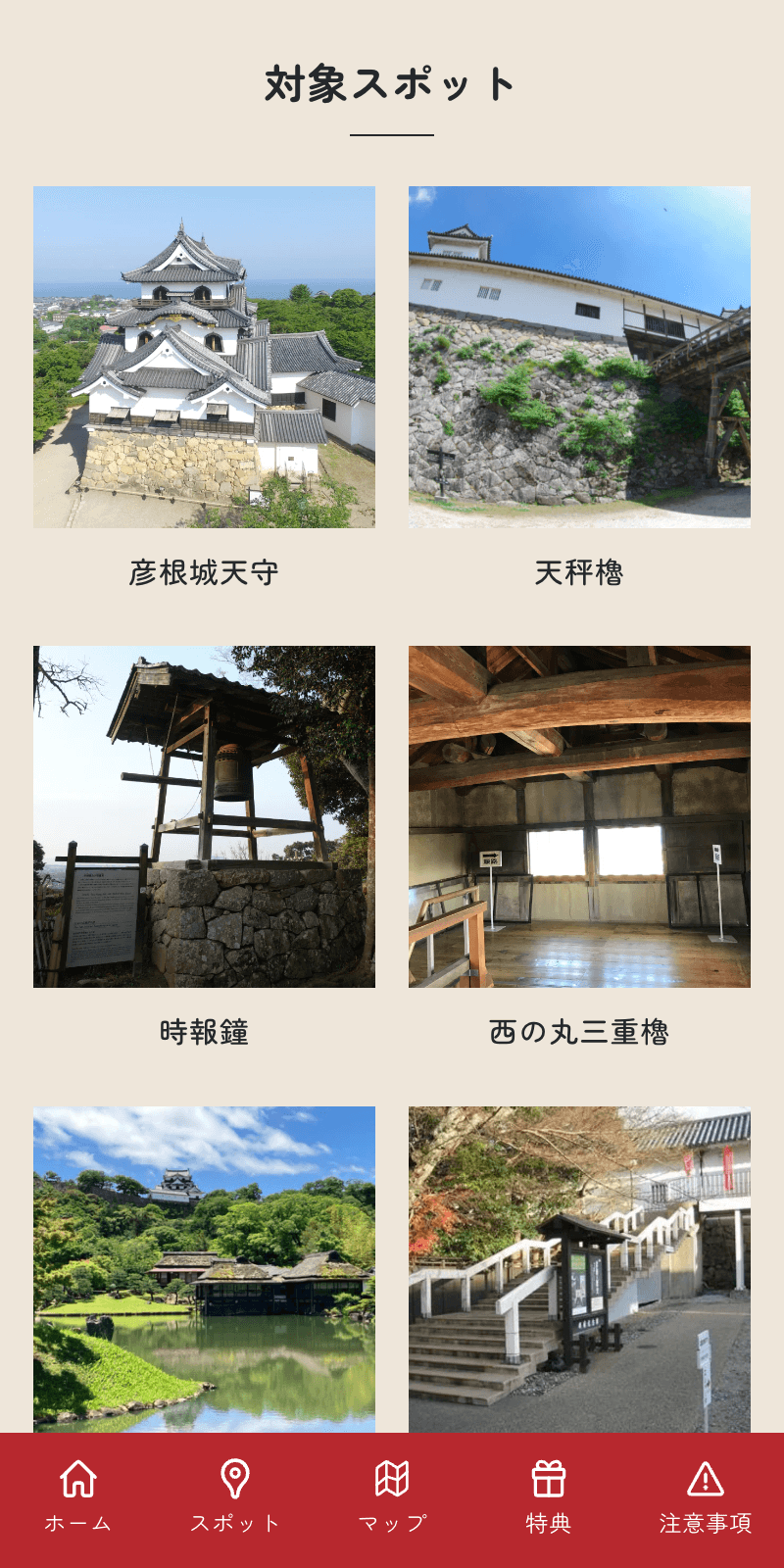Open the garden pond spot photo

coord(204,1269)
